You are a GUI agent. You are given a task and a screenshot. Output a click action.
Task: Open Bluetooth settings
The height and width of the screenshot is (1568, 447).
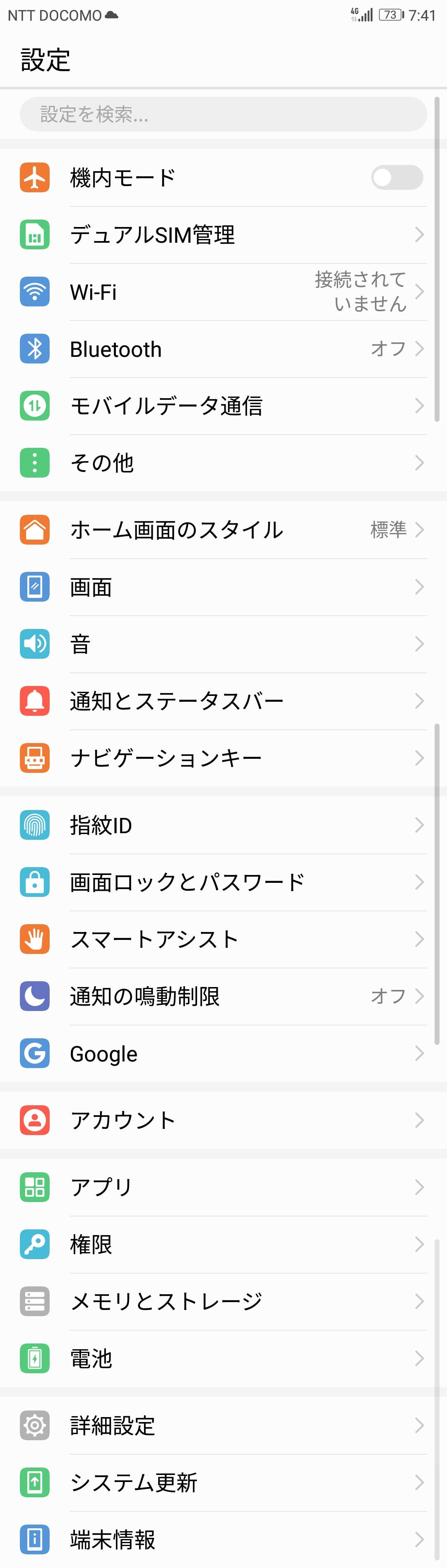pos(223,349)
